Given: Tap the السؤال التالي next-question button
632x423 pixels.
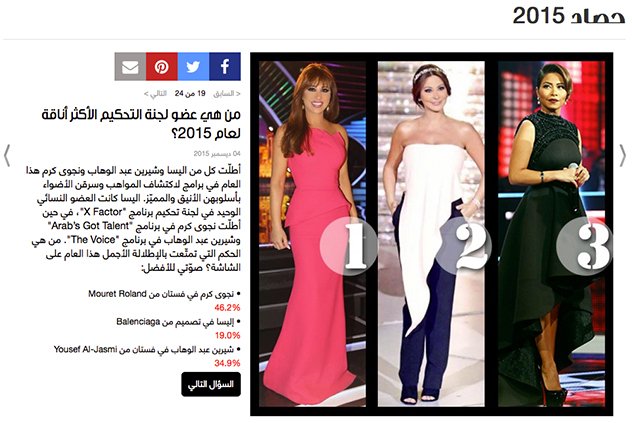Looking at the screenshot, I should click(x=211, y=384).
